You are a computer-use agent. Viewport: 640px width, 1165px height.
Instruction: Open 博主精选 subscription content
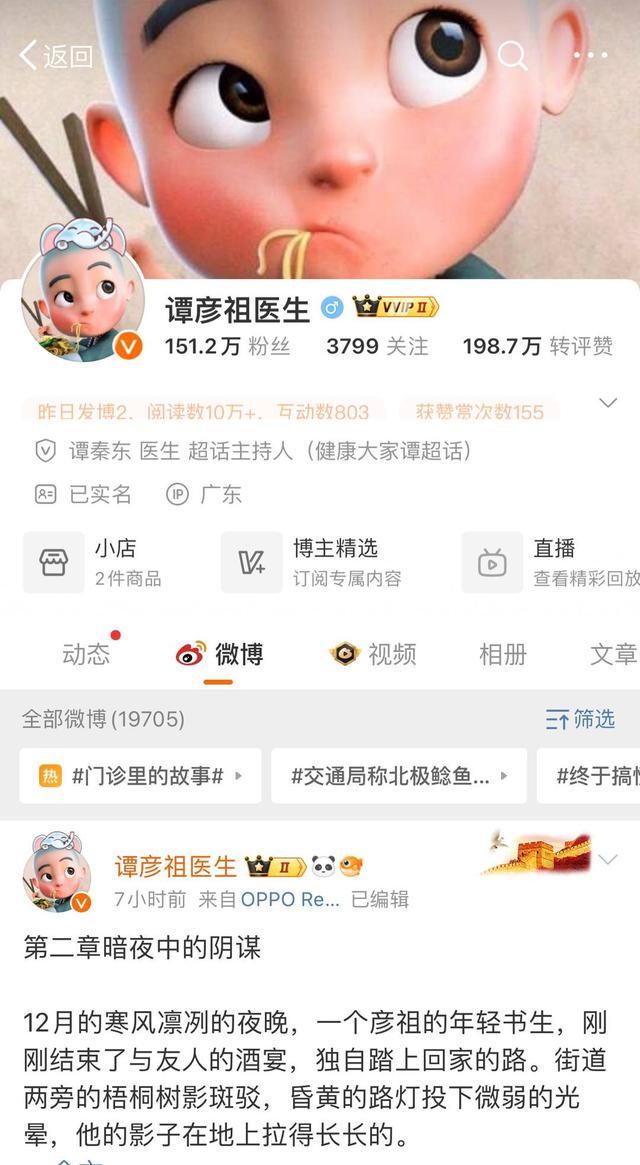(311, 562)
